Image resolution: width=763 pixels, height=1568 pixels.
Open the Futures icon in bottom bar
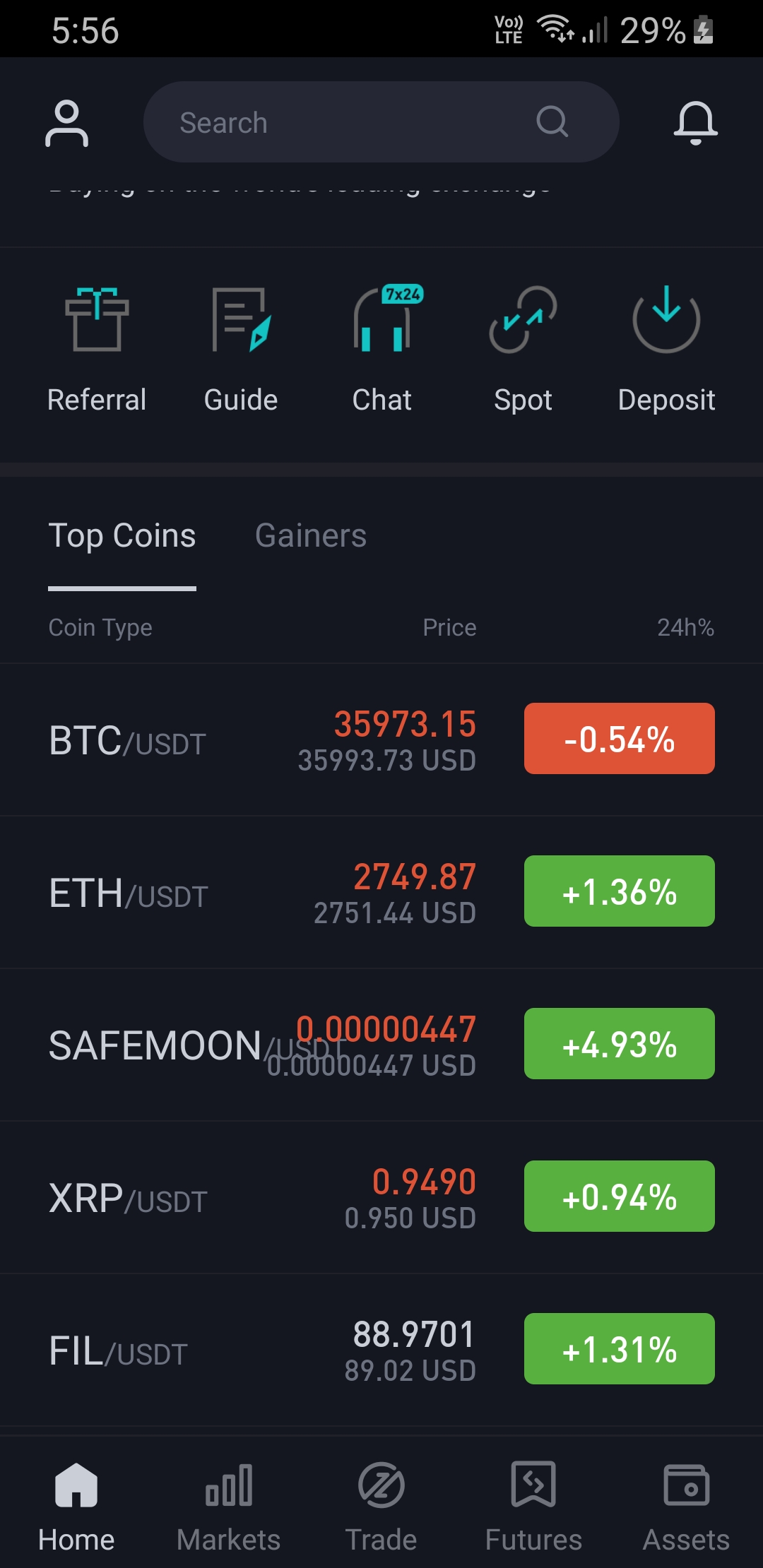pos(535,1485)
